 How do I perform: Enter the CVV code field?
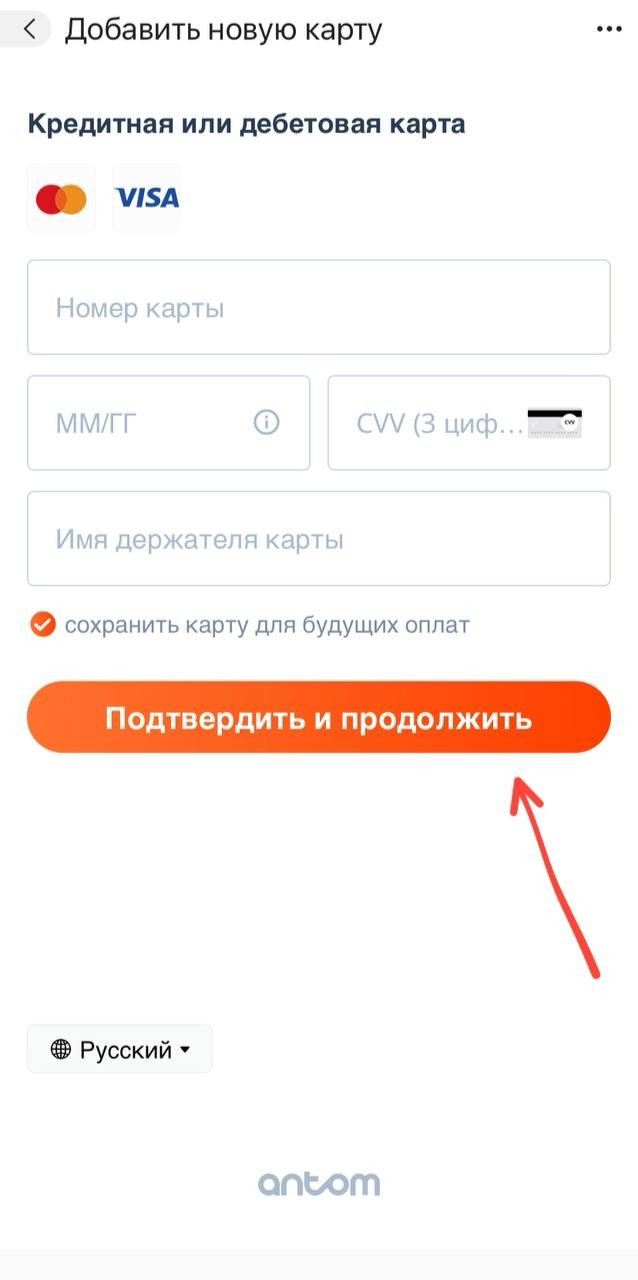(x=440, y=423)
